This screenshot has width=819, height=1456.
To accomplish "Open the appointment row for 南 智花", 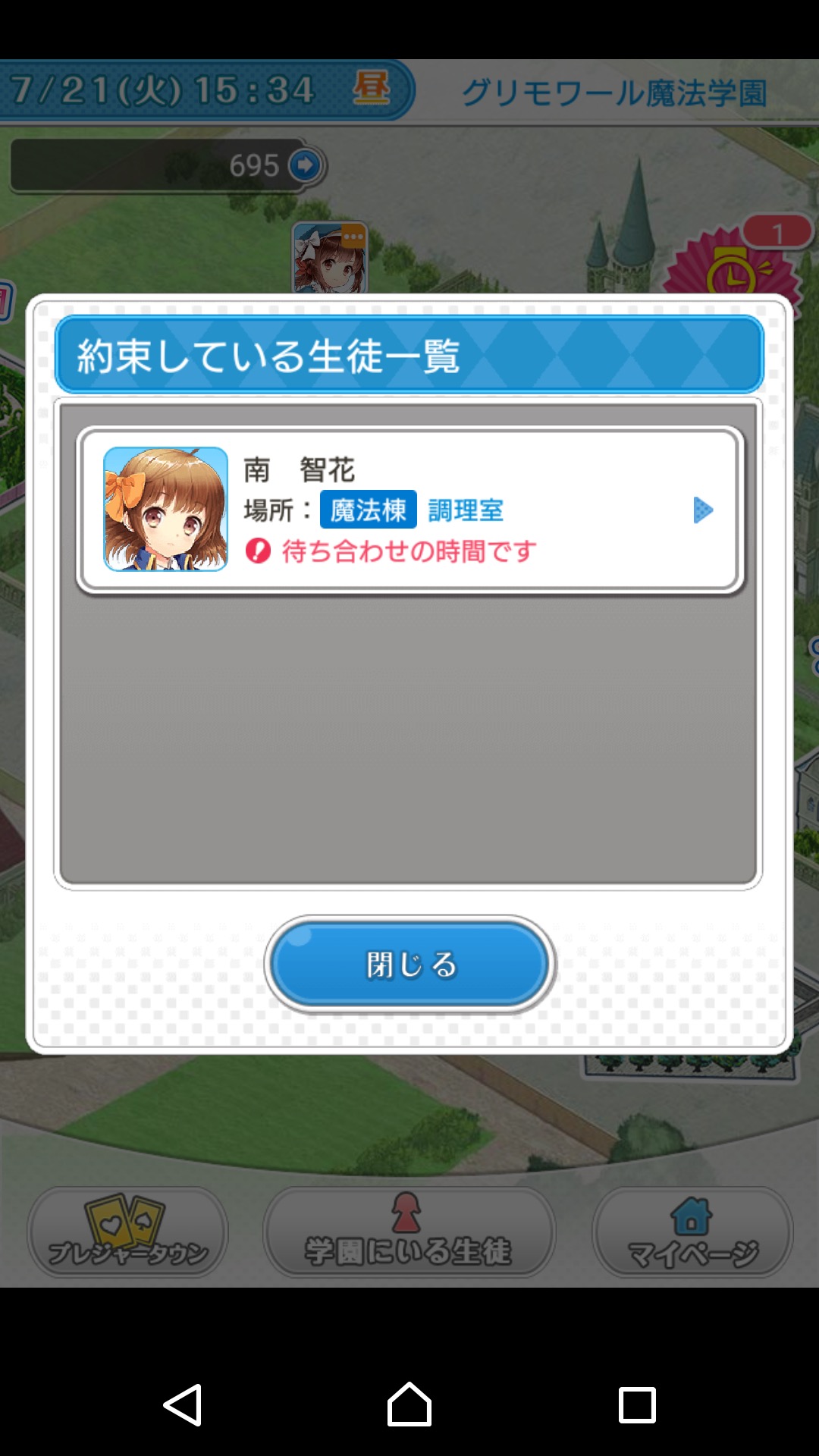I will click(409, 510).
